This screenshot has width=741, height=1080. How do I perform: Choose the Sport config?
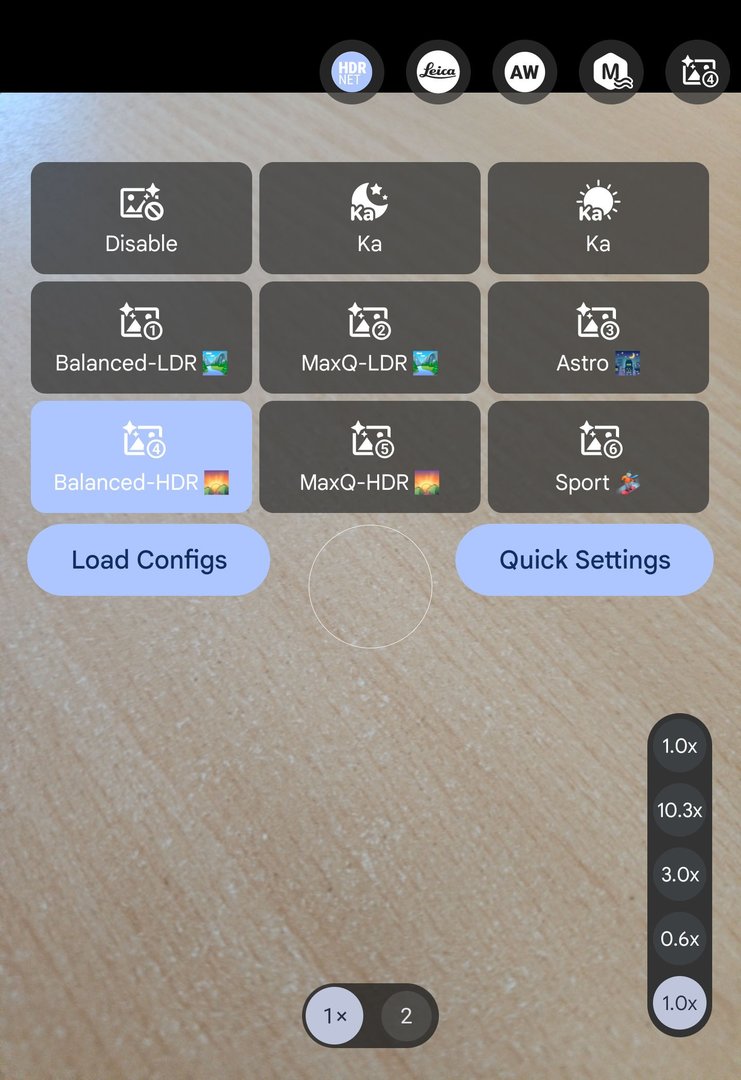[x=598, y=457]
